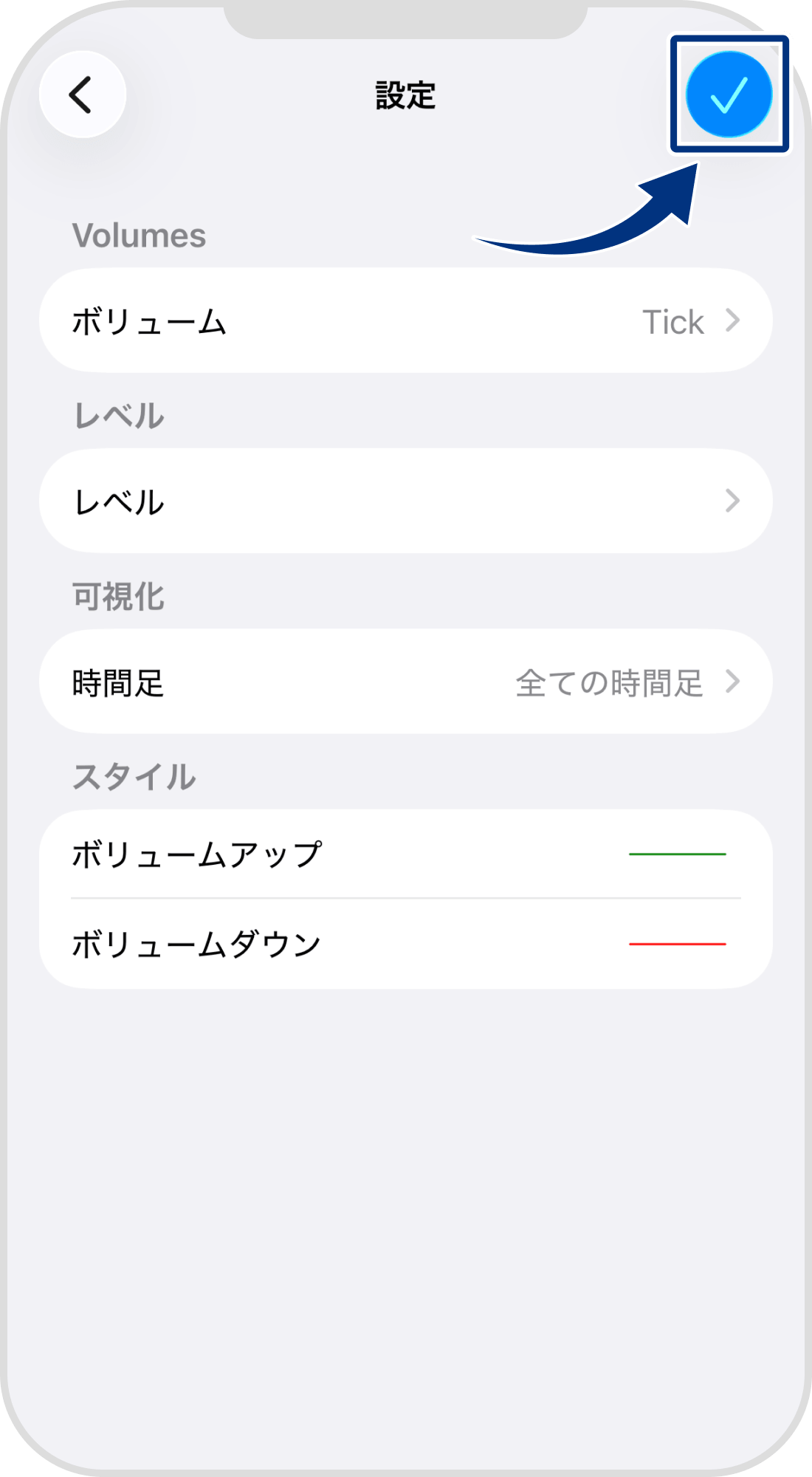Open the レベル detail screen
Viewport: 812px width, 1477px height.
pyautogui.click(x=406, y=501)
